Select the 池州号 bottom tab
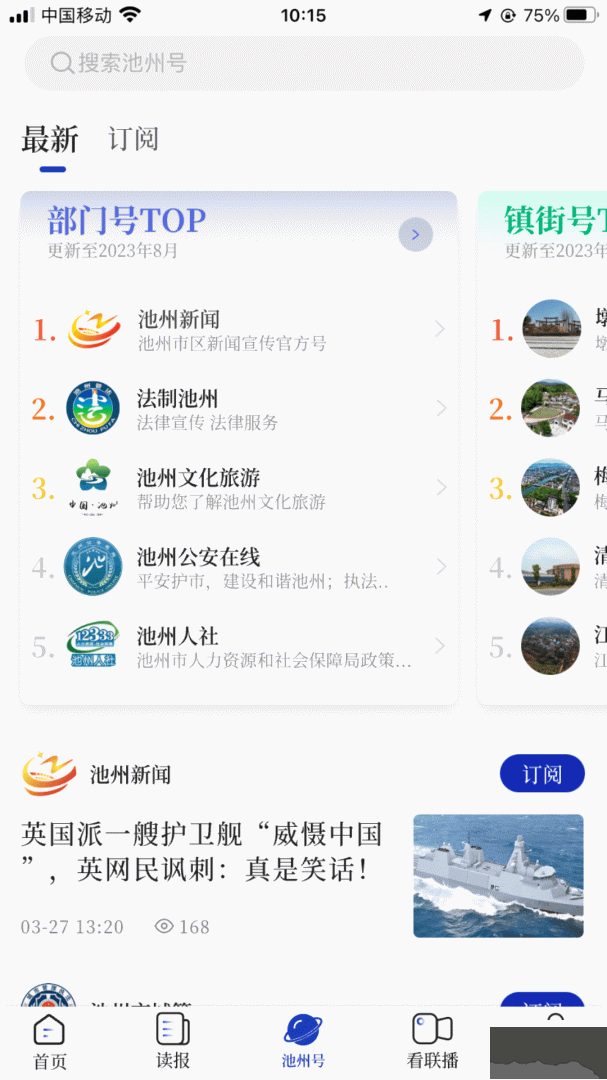This screenshot has height=1080, width=607. click(x=302, y=1041)
